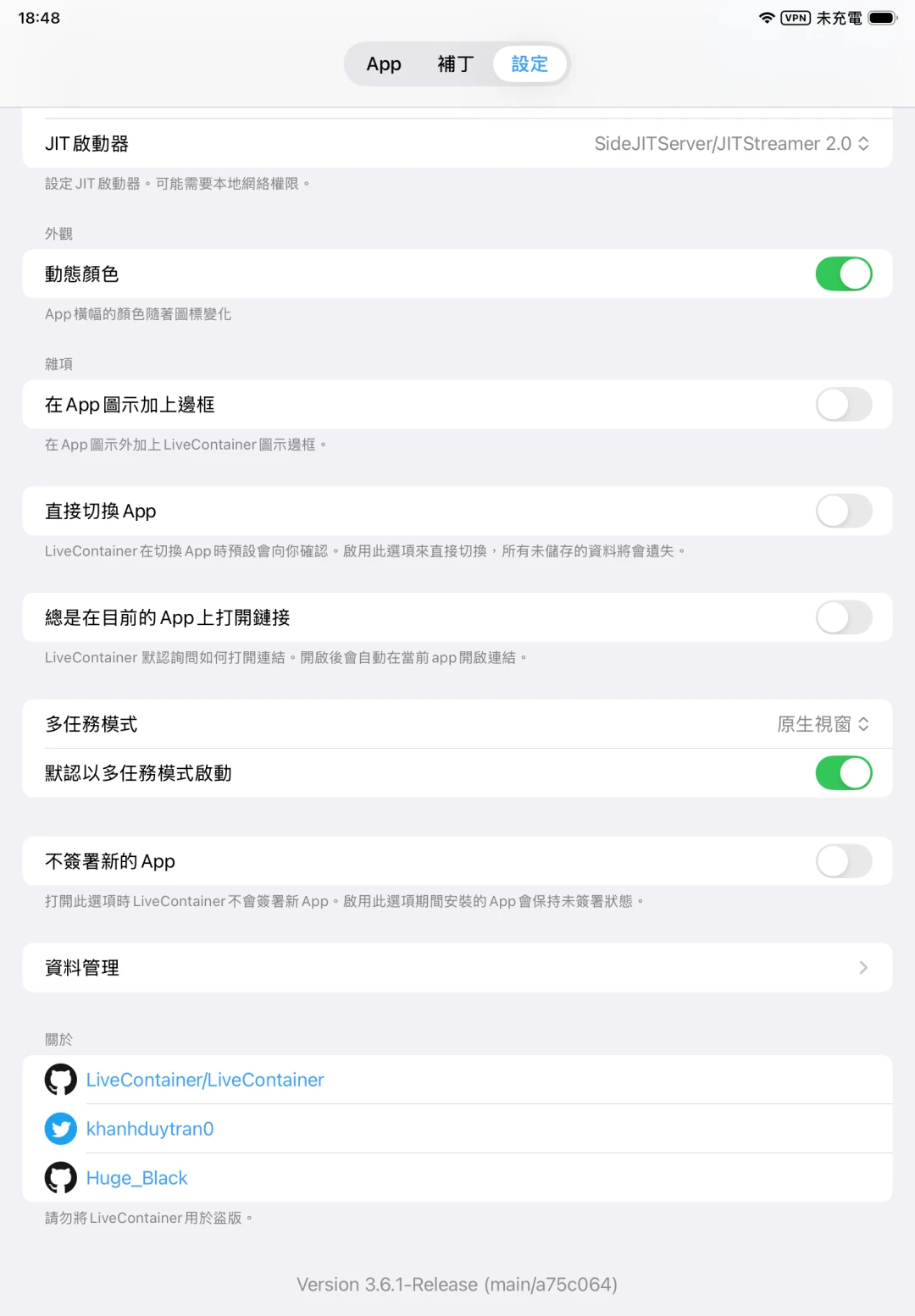Open the JIT 啟動器 picker
915x1316 pixels.
click(x=731, y=144)
